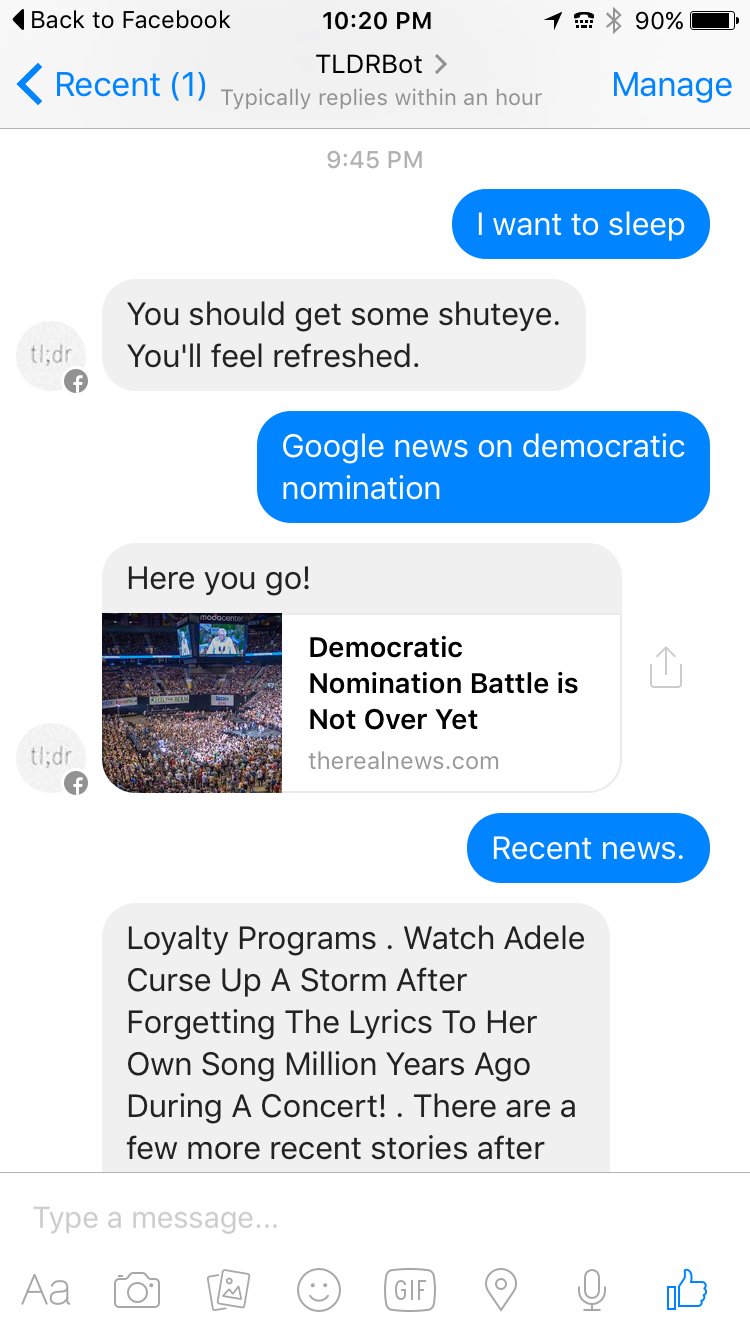Send a thumbs-up like
This screenshot has height=1334, width=750.
[687, 1290]
